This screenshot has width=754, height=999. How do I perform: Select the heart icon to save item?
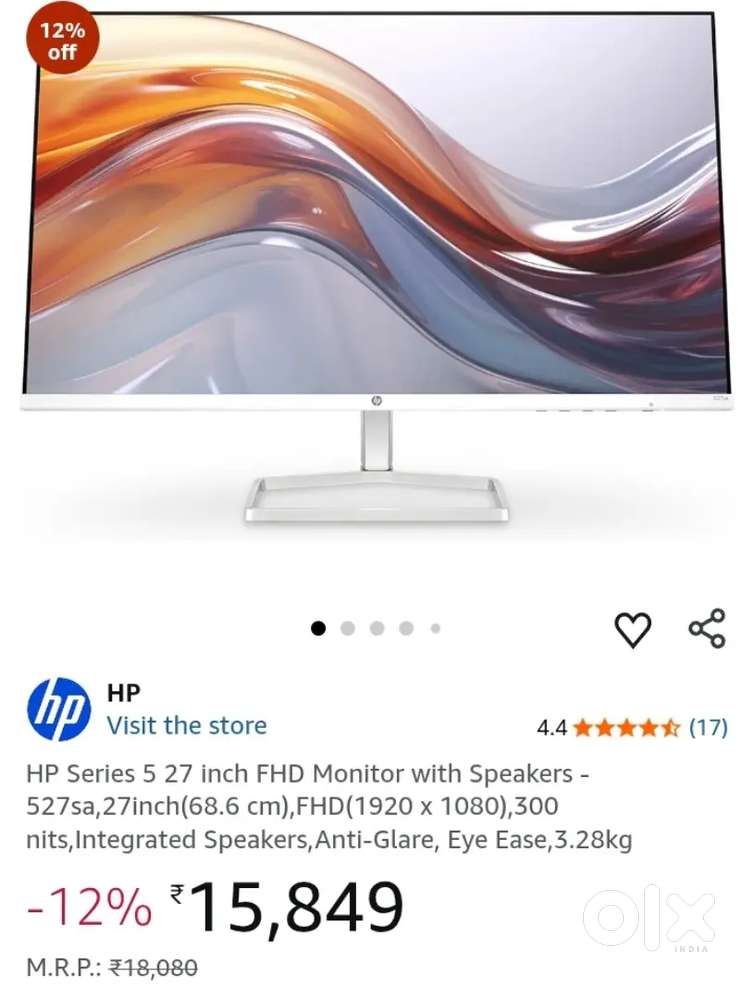coord(633,628)
